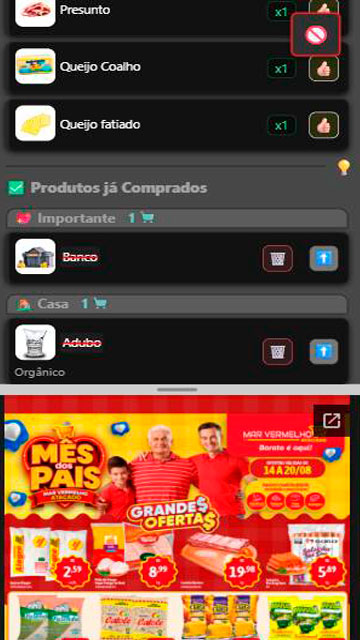Delete Adubo with the trash icon
The height and width of the screenshot is (640, 360).
(278, 351)
